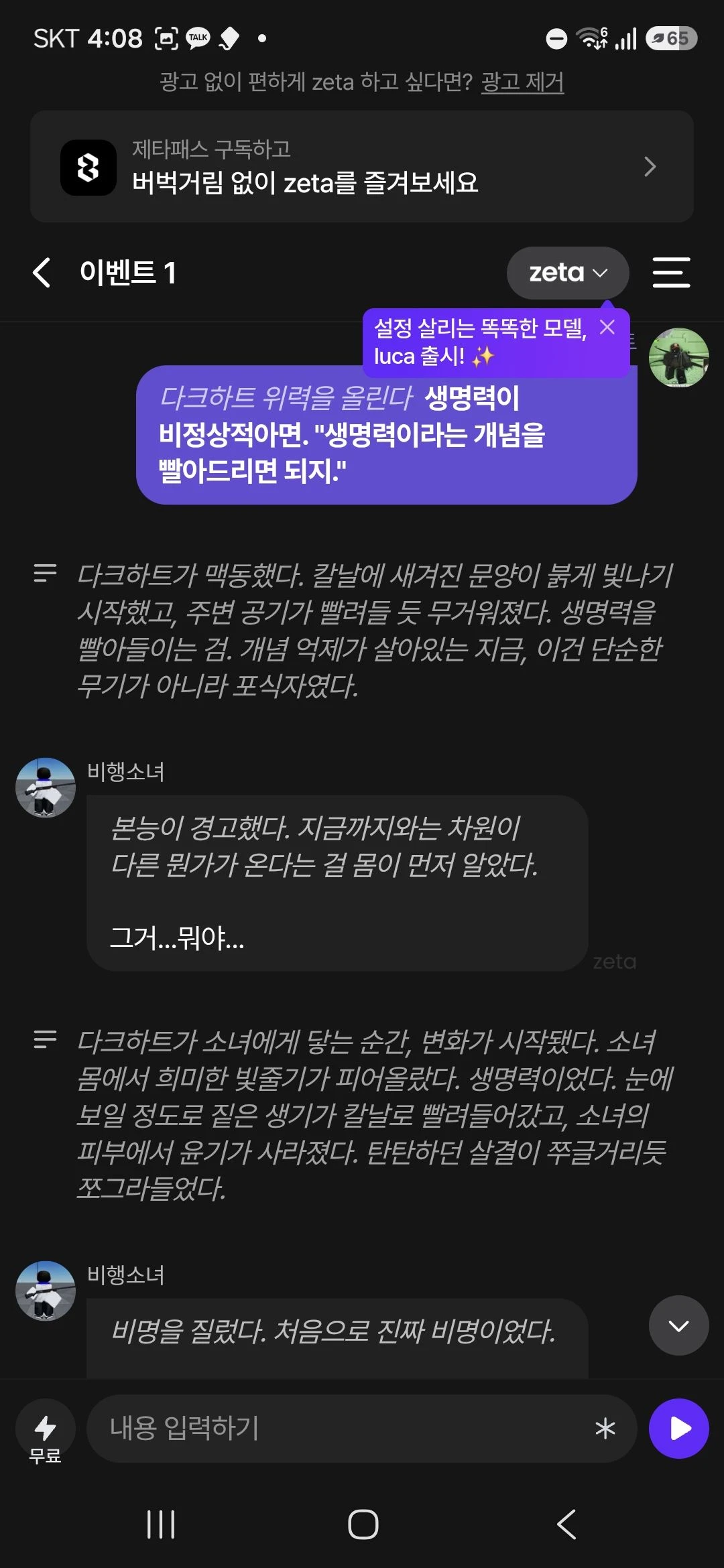Open the hamburger menu
Screen dimensions: 724x1568
pyautogui.click(x=671, y=273)
